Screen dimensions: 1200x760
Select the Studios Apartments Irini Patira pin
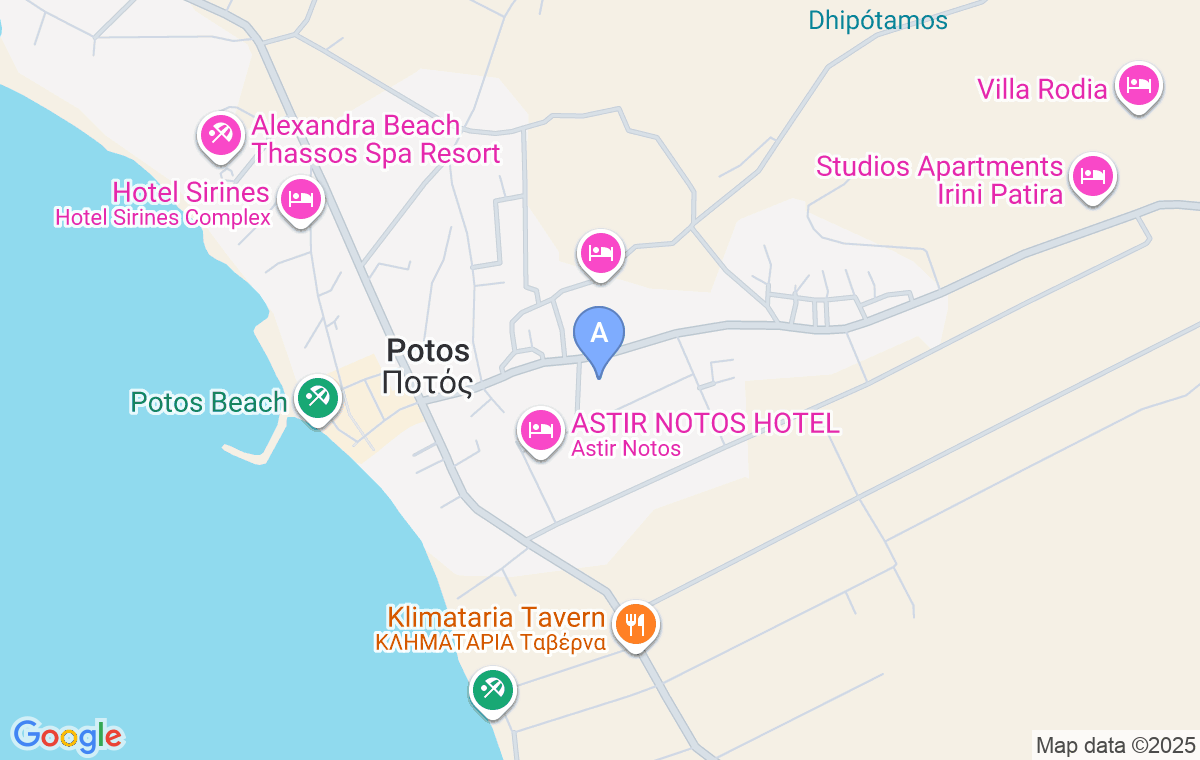[1093, 177]
